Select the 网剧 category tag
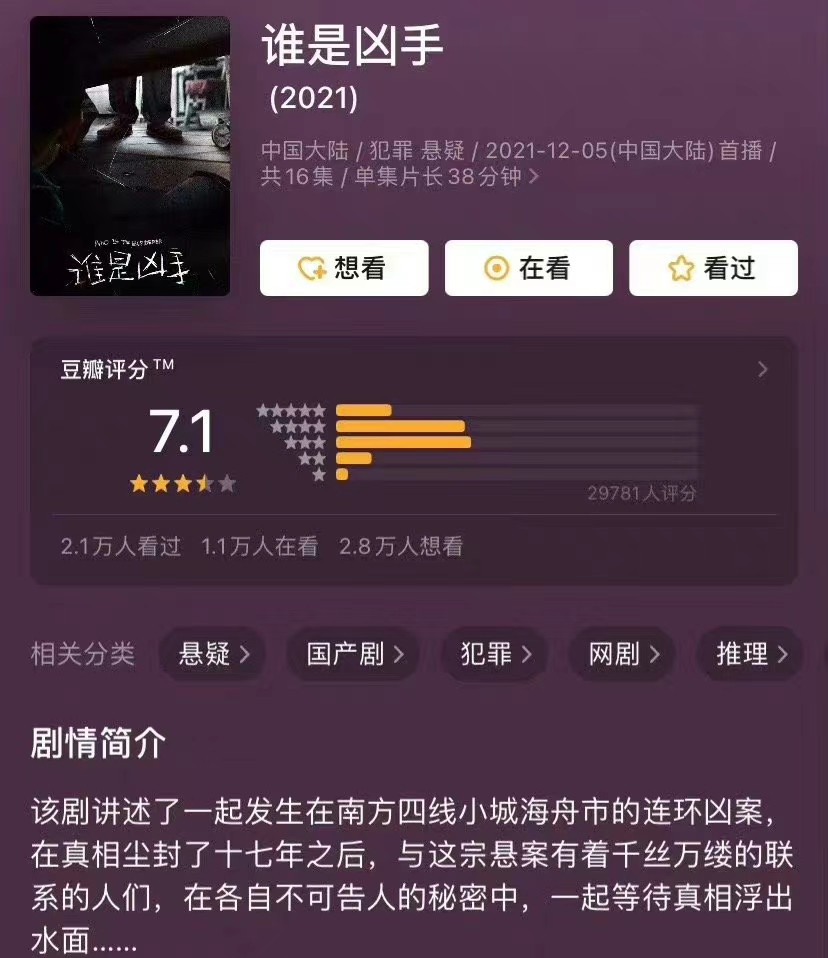Screen dimensions: 828x958 pyautogui.click(x=621, y=654)
